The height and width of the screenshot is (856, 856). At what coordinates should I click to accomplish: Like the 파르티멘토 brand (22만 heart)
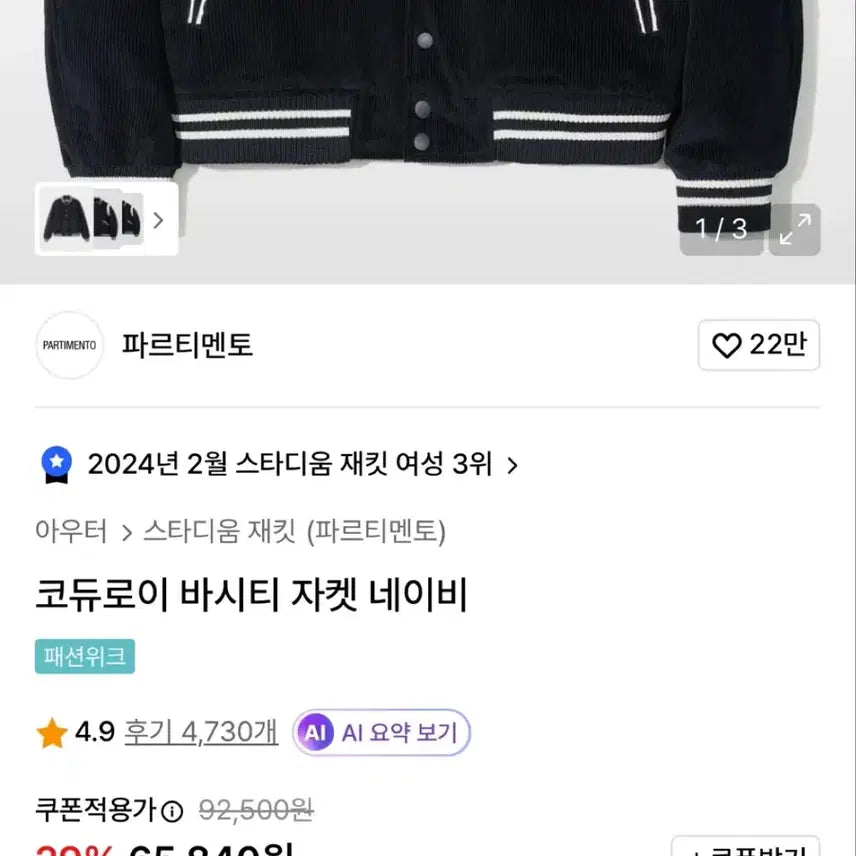pyautogui.click(x=759, y=345)
